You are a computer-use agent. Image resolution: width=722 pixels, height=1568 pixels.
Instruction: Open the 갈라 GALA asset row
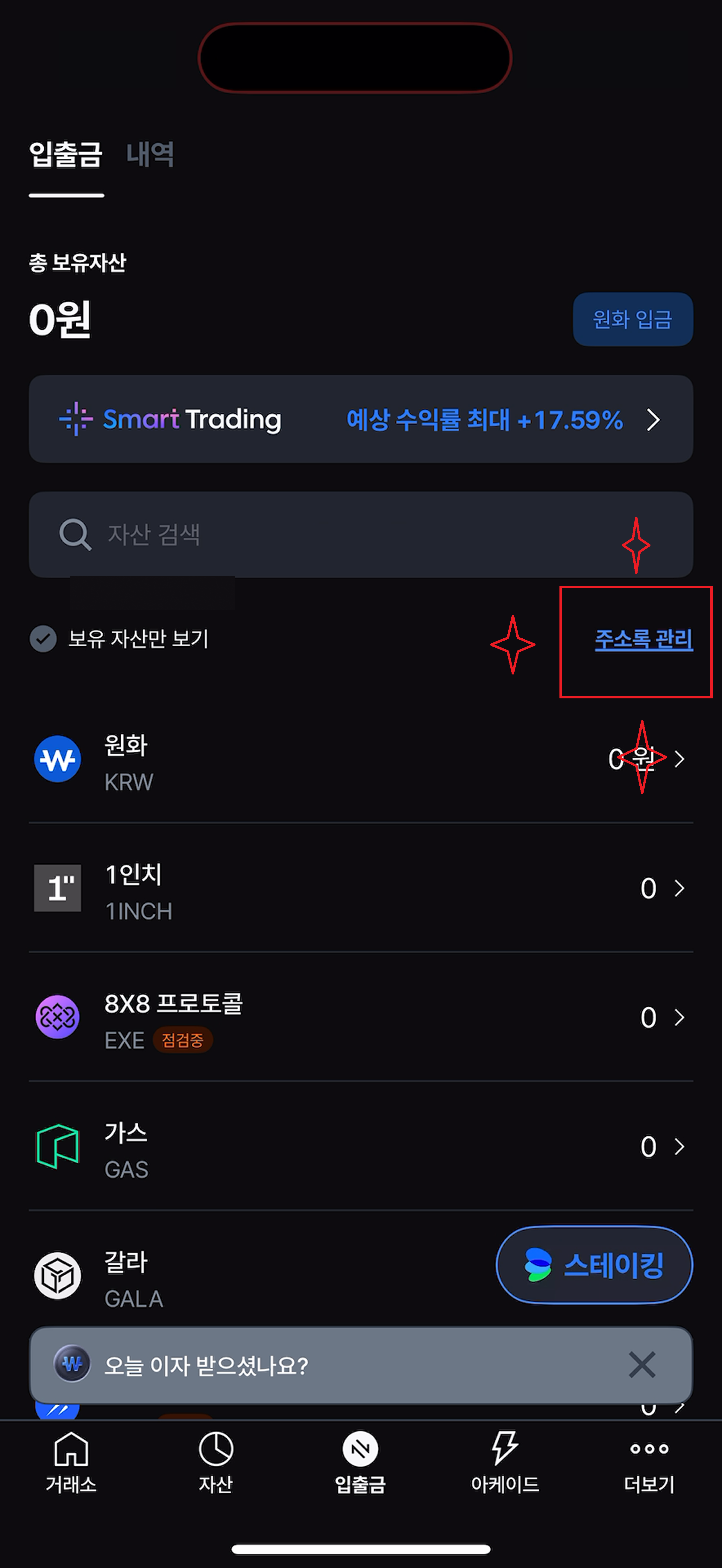(243, 1276)
